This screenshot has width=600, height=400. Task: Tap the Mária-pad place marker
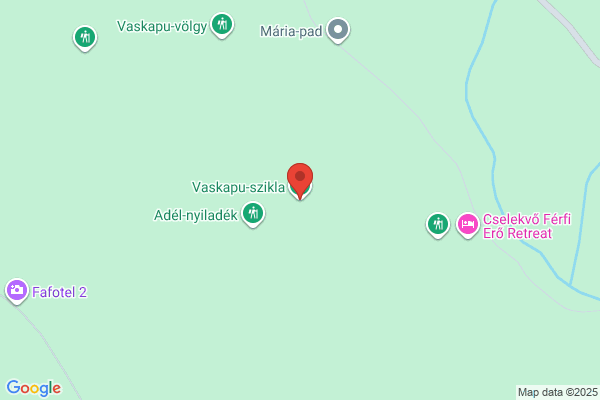339,30
